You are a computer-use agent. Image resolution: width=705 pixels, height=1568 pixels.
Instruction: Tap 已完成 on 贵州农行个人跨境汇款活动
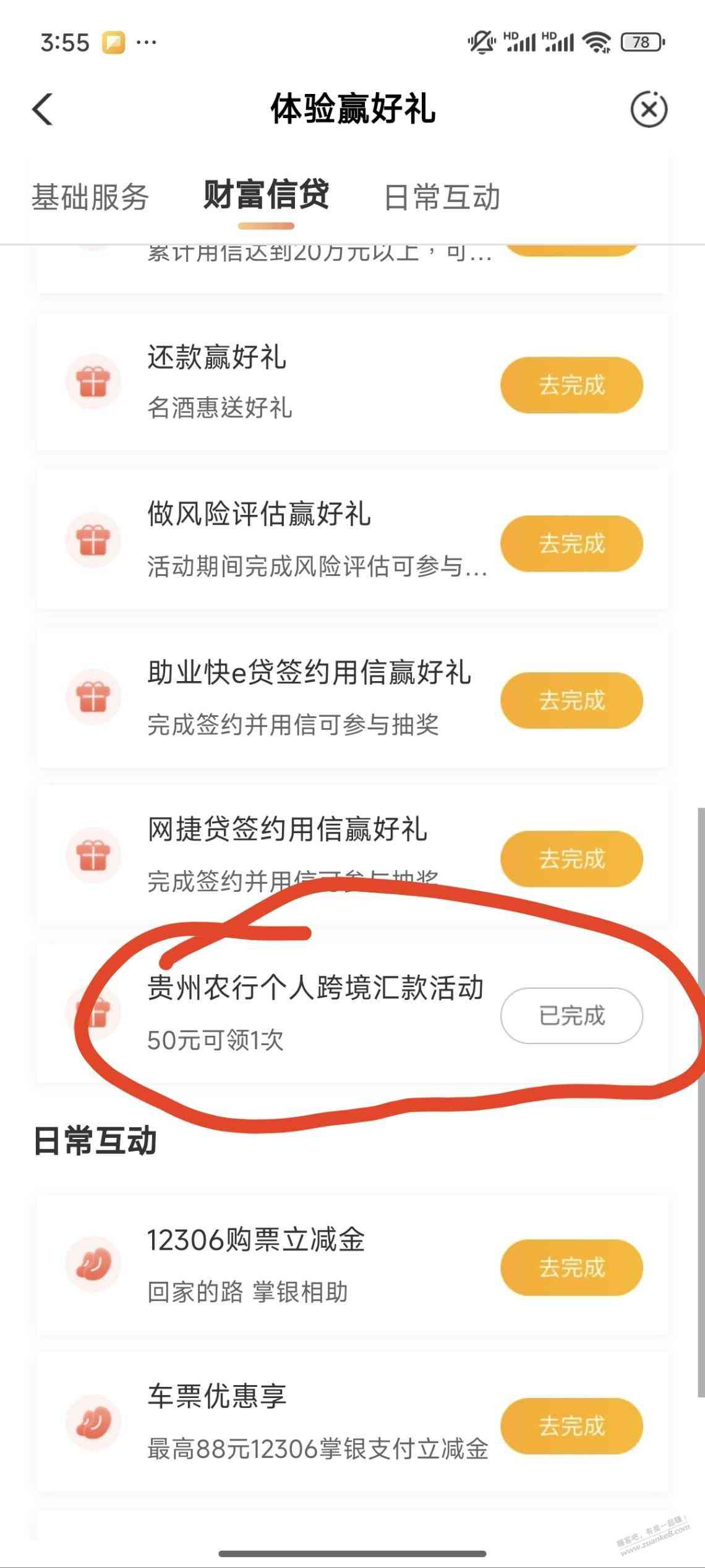(x=571, y=1015)
